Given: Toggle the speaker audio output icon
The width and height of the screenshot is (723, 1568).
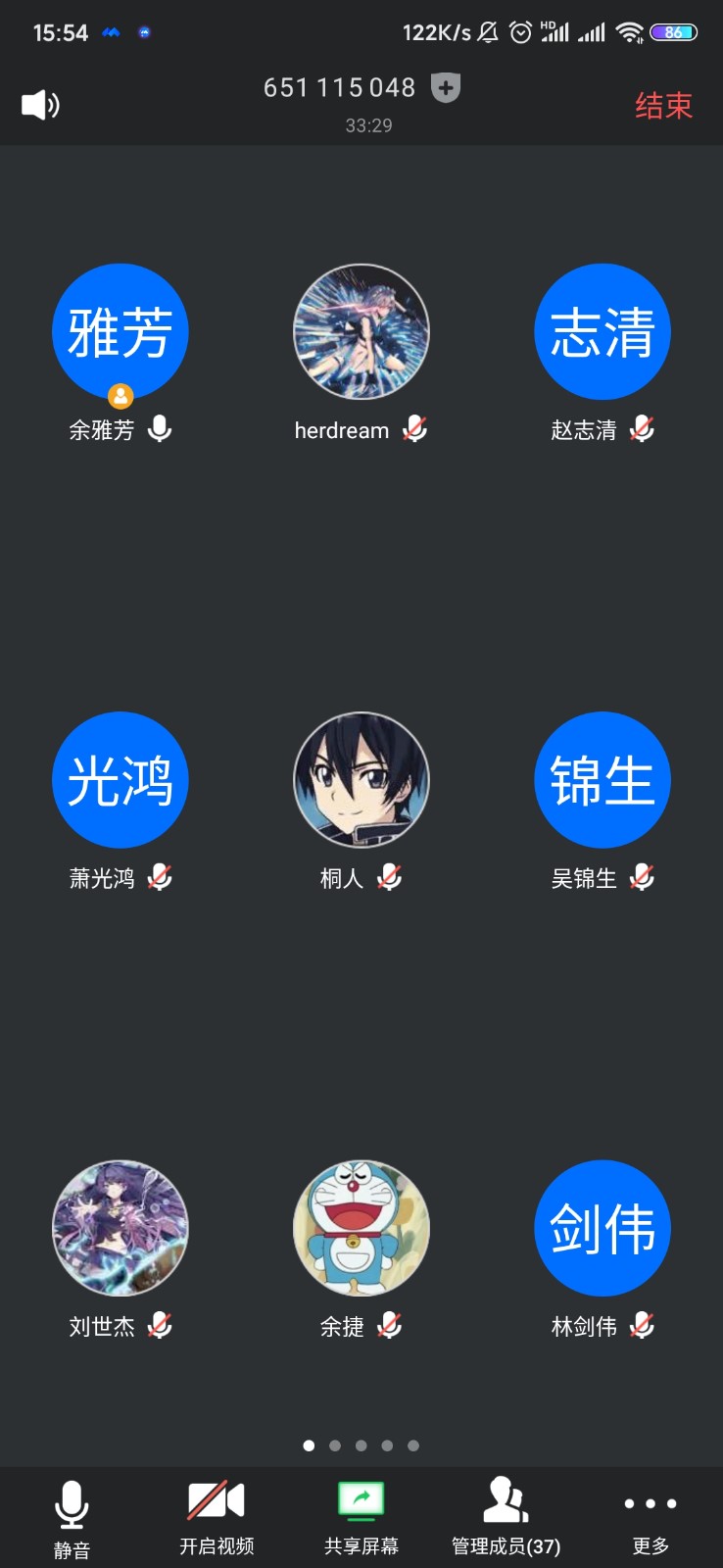Looking at the screenshot, I should (x=40, y=105).
